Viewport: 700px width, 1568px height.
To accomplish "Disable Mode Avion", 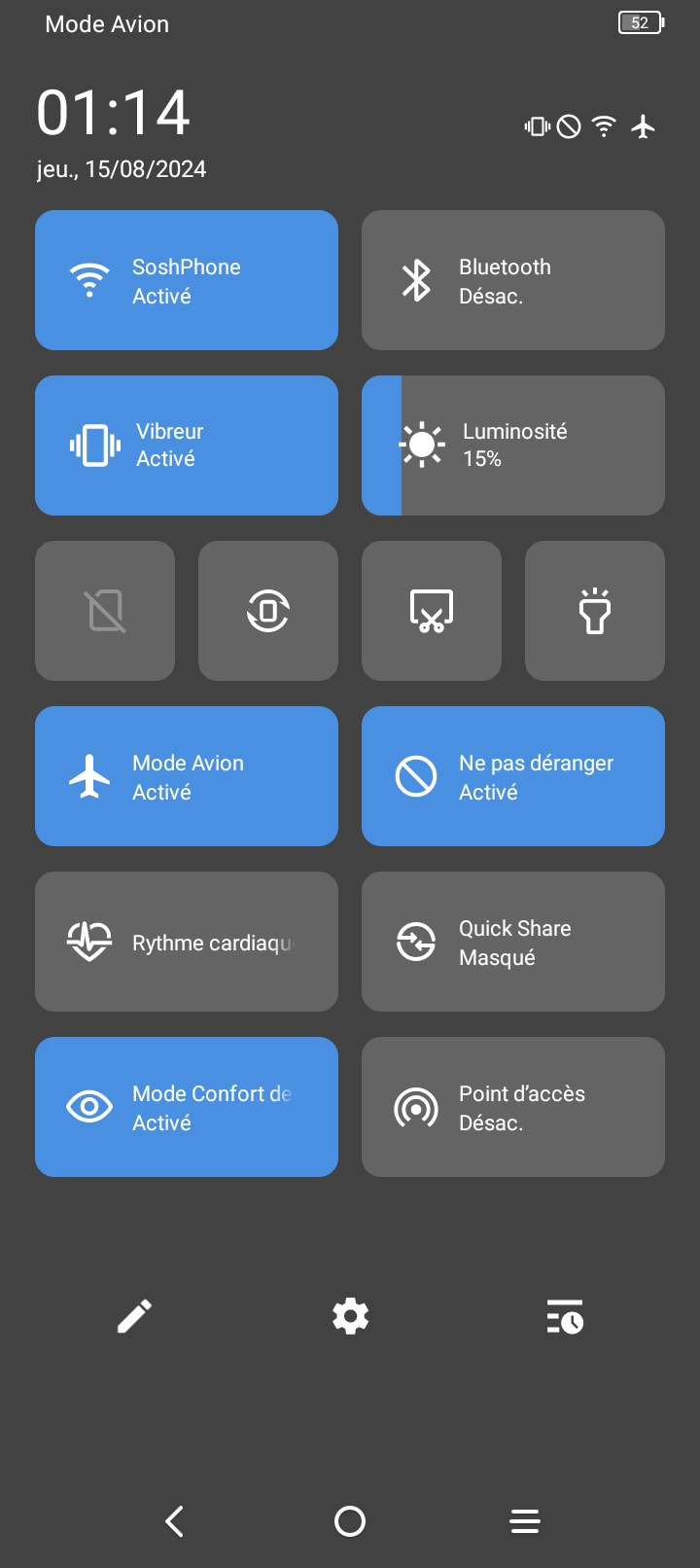I will click(x=187, y=776).
